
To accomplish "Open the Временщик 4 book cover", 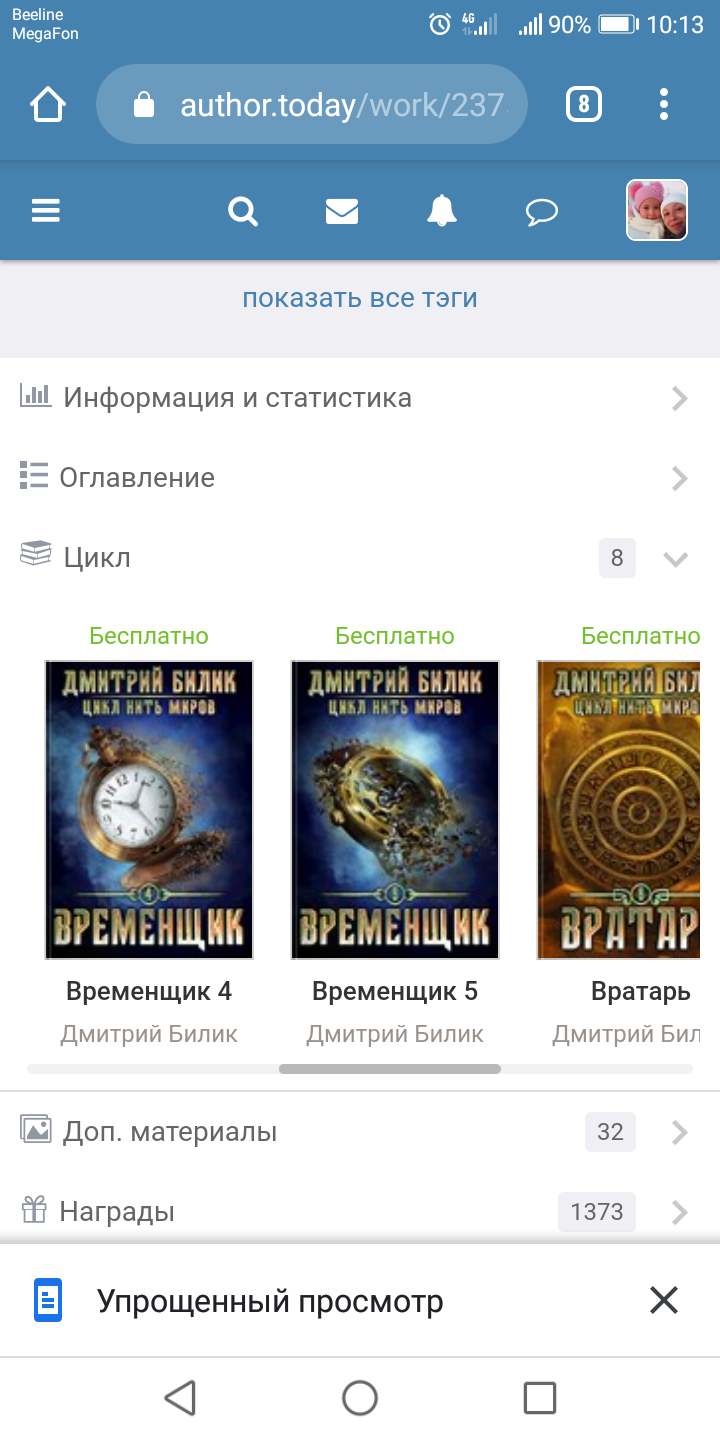I will 149,810.
